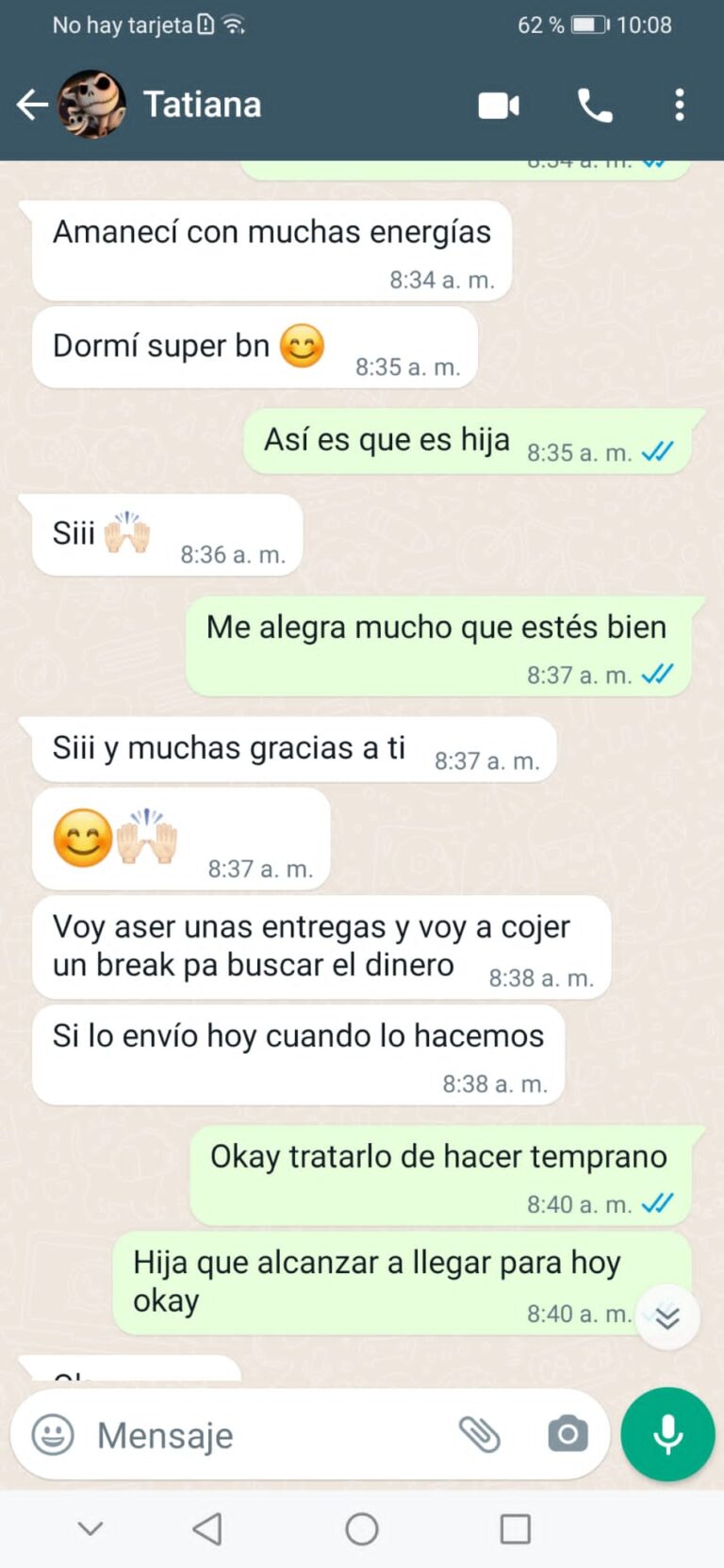Attach a file with the paperclip

tap(479, 1434)
